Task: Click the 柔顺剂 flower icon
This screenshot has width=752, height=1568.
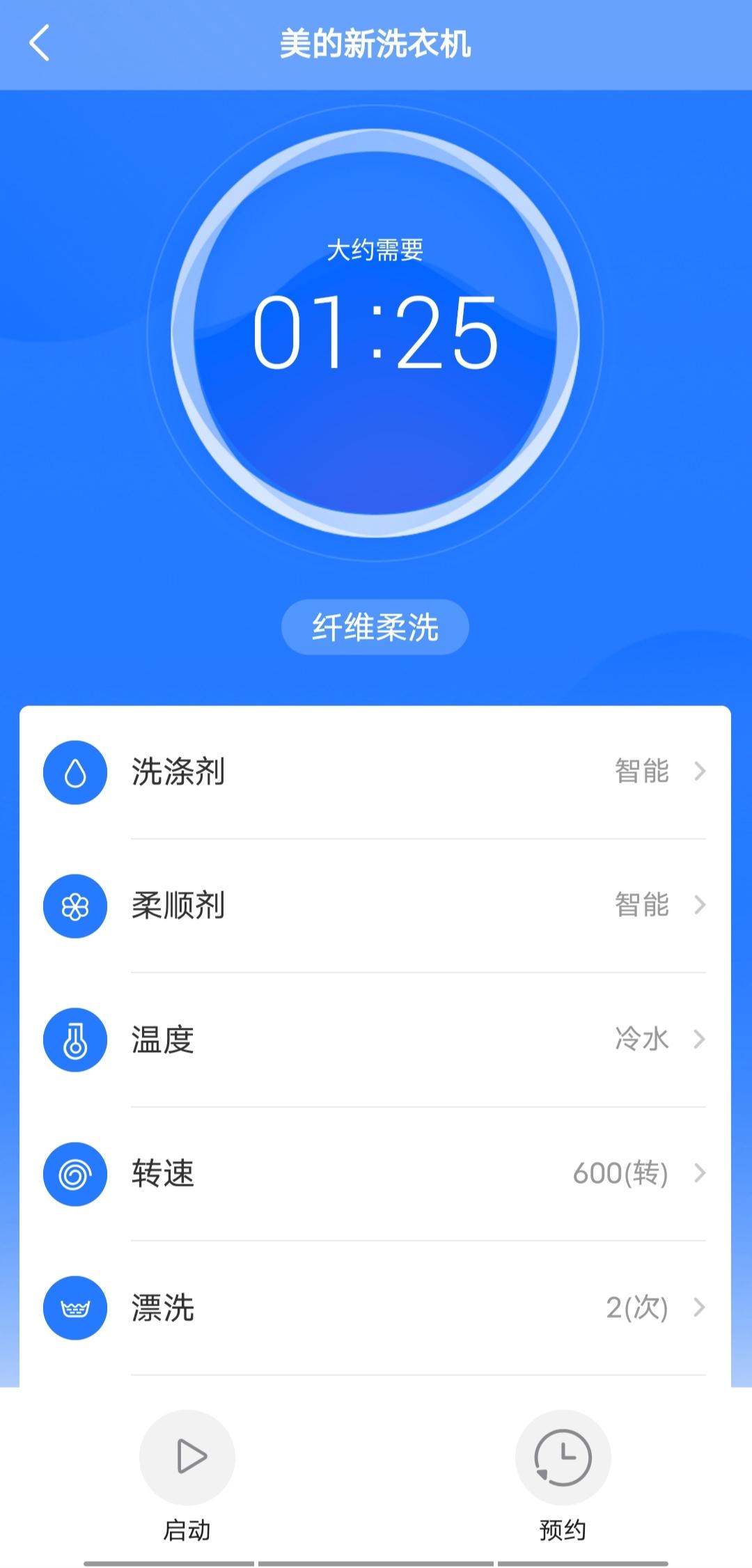Action: click(75, 906)
